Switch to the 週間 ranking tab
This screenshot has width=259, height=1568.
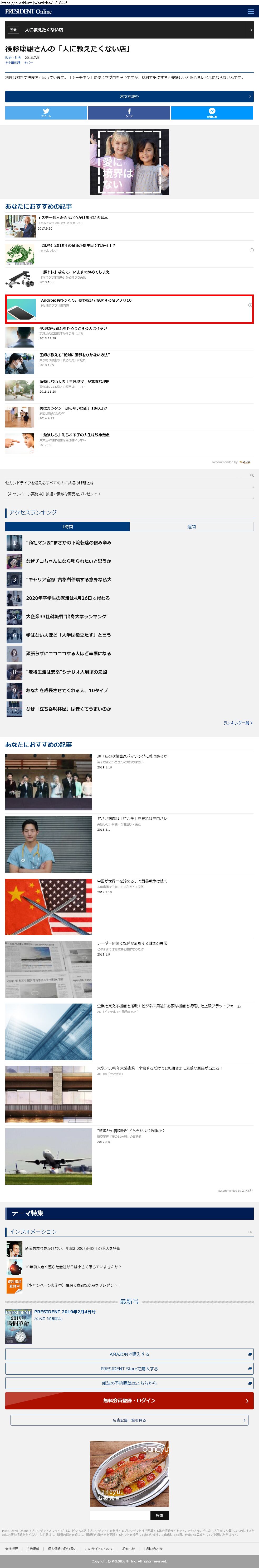(192, 526)
